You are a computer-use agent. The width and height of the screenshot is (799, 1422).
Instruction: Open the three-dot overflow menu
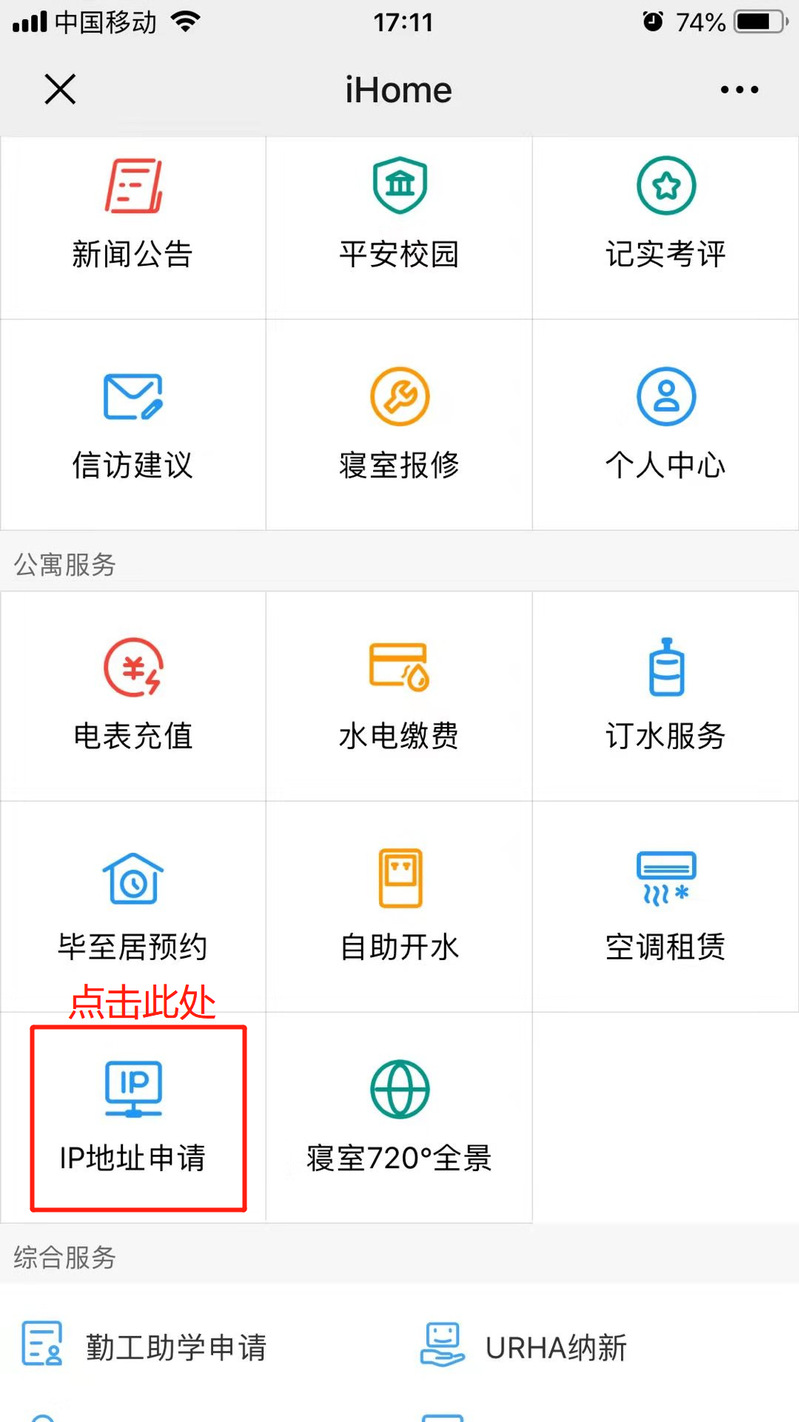click(739, 90)
